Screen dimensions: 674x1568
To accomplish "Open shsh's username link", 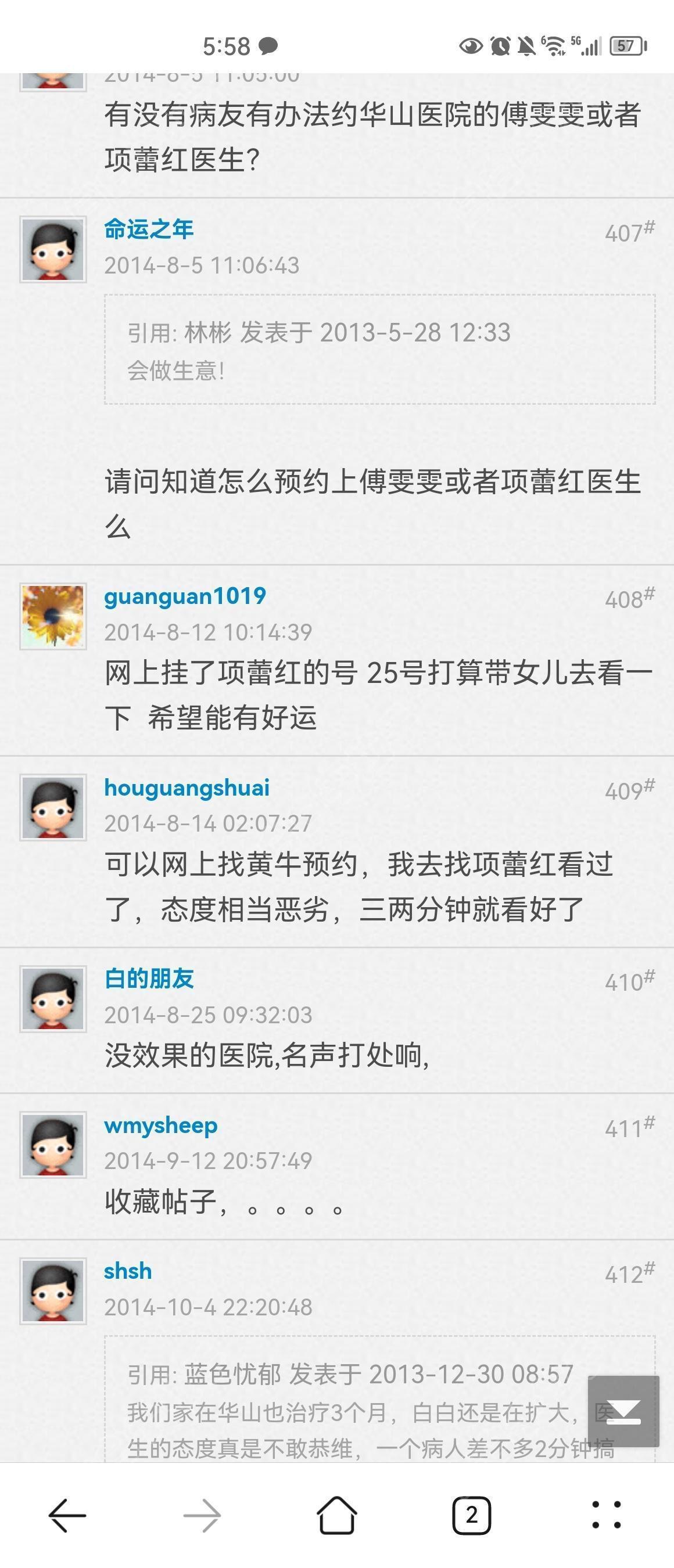I will (x=127, y=1271).
